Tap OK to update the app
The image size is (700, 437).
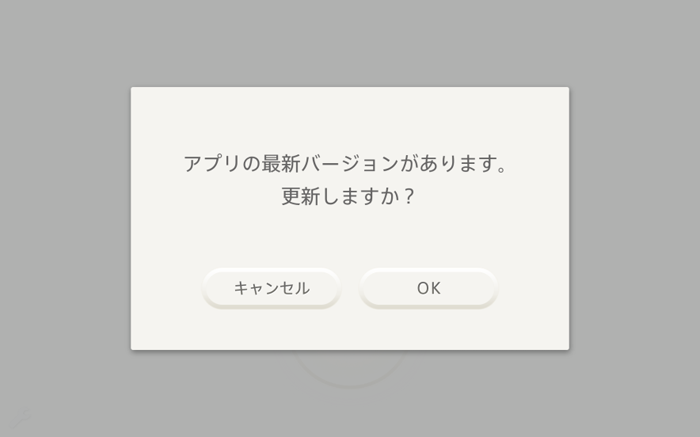[x=428, y=288]
